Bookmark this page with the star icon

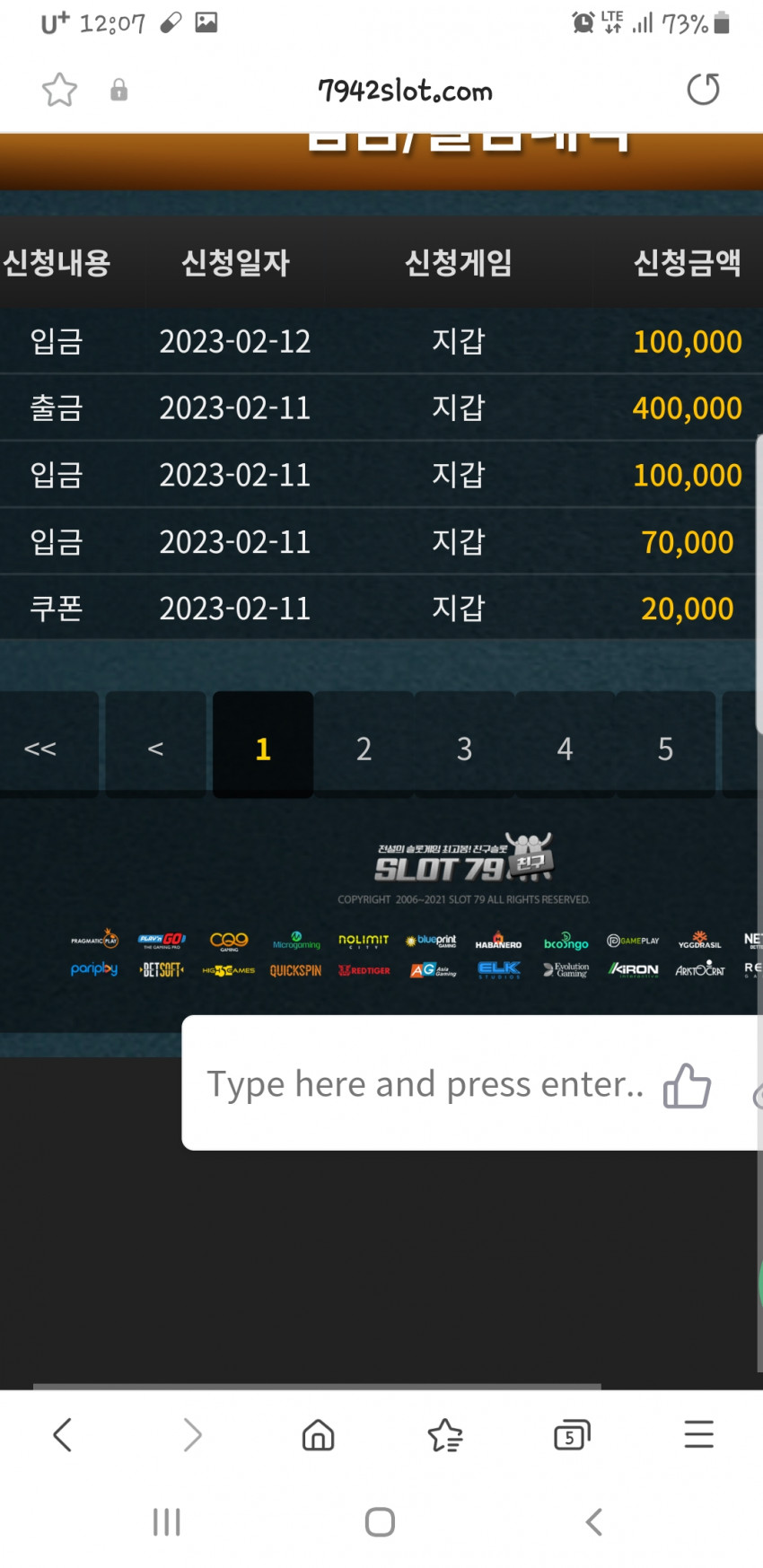pos(59,90)
